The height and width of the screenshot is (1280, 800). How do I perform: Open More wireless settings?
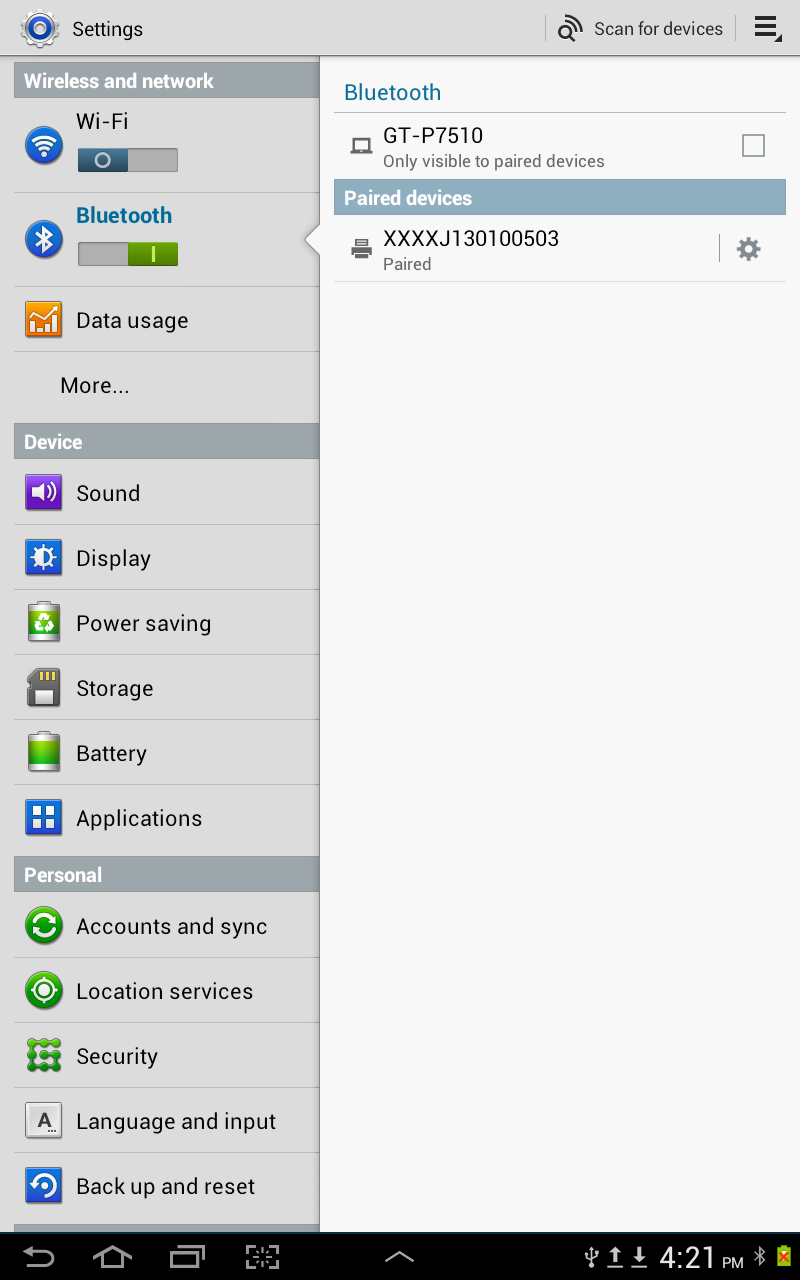tap(95, 386)
